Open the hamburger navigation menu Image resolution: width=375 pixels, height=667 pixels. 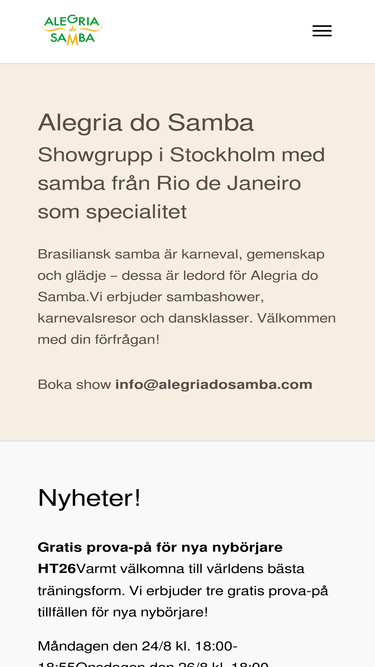[x=322, y=31]
